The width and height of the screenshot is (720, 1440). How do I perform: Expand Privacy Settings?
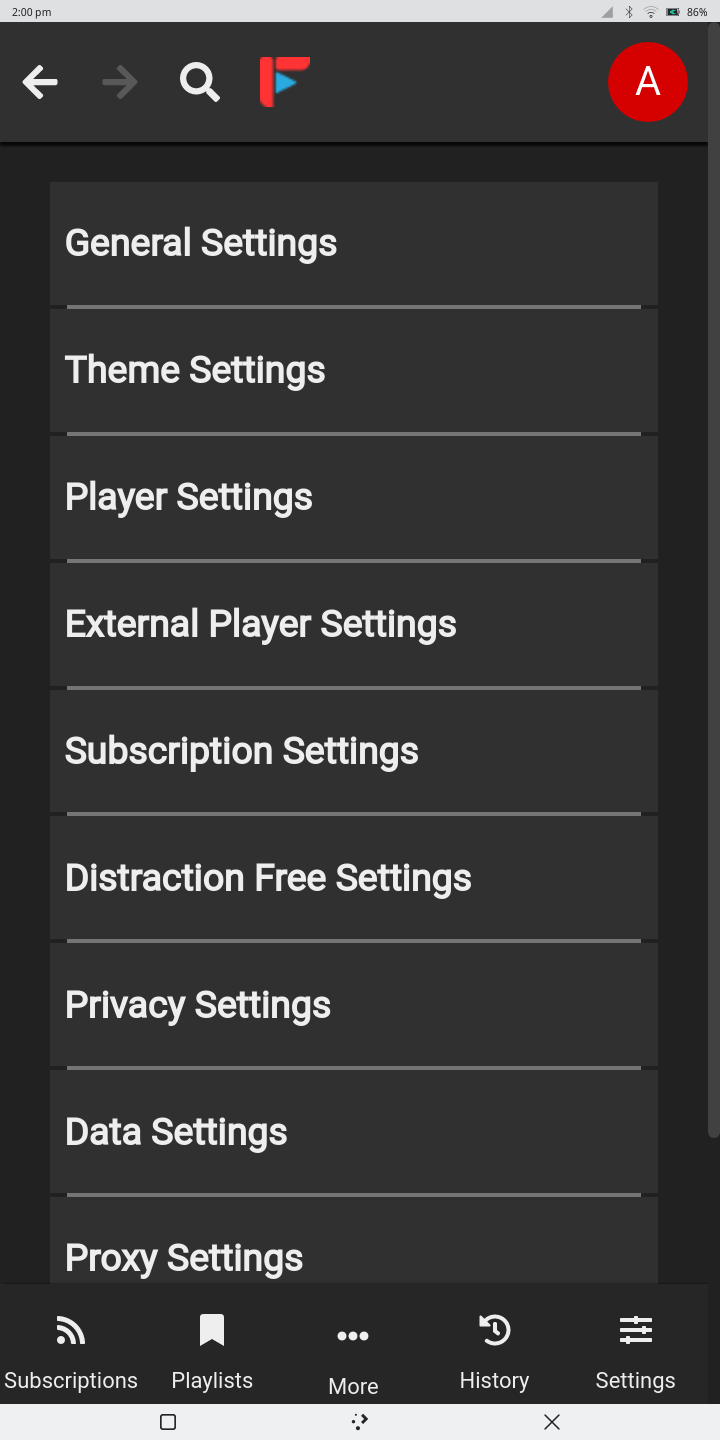point(353,1005)
